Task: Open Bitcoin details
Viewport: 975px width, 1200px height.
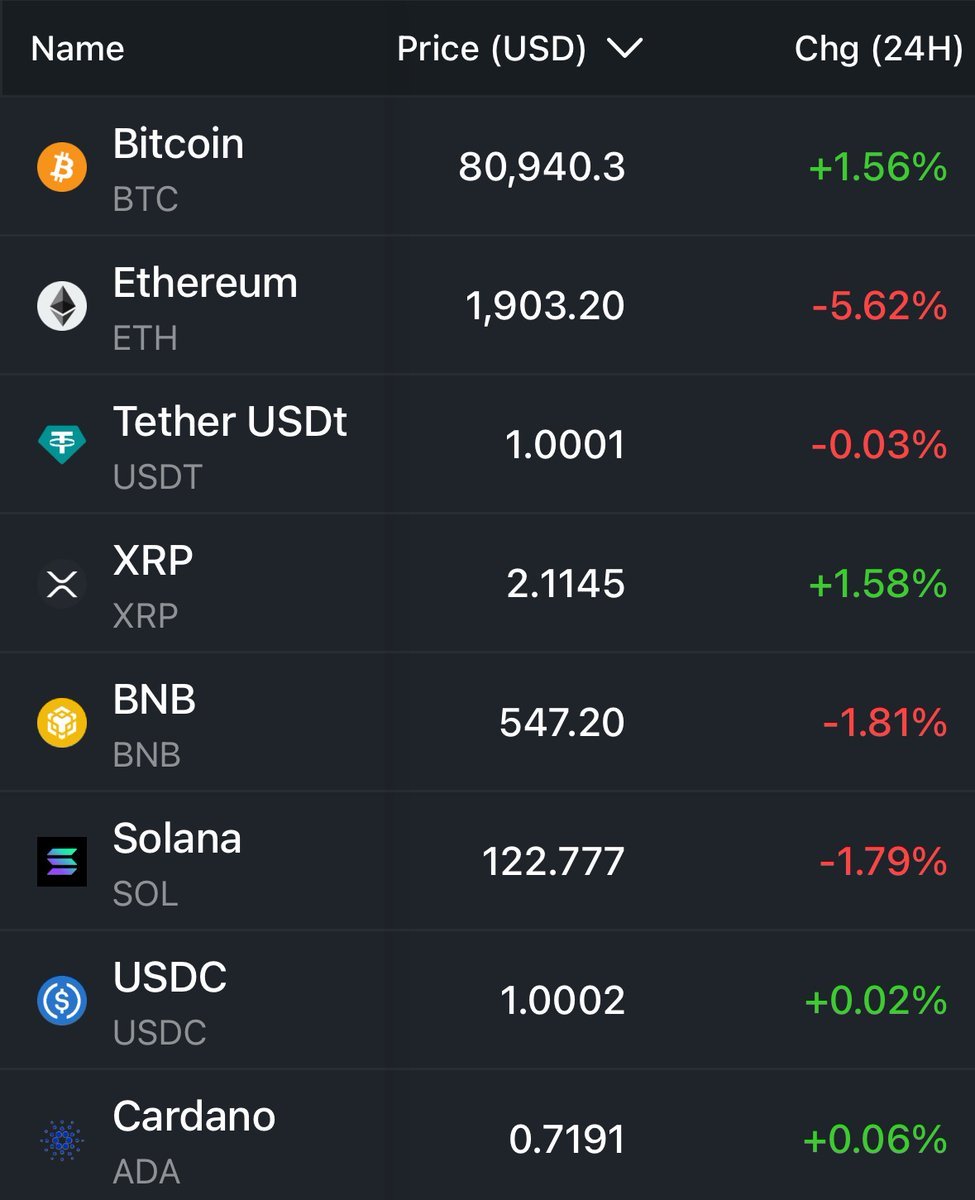Action: pos(178,166)
